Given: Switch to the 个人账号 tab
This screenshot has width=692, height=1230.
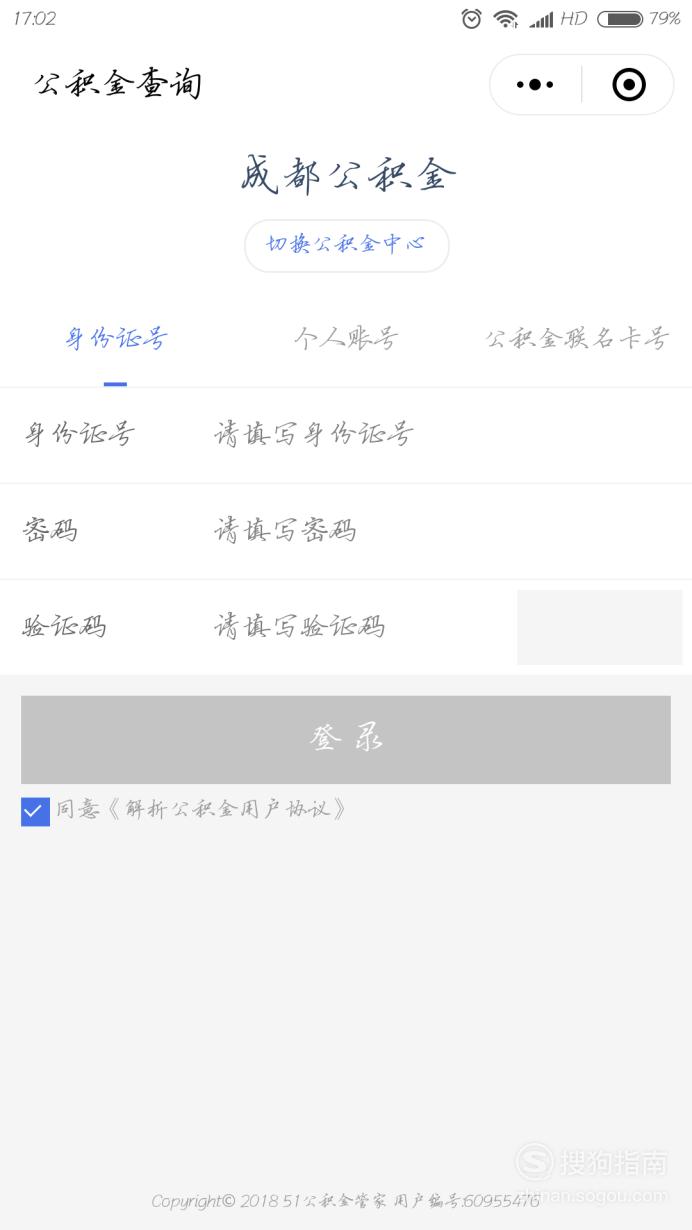Looking at the screenshot, I should [x=346, y=338].
